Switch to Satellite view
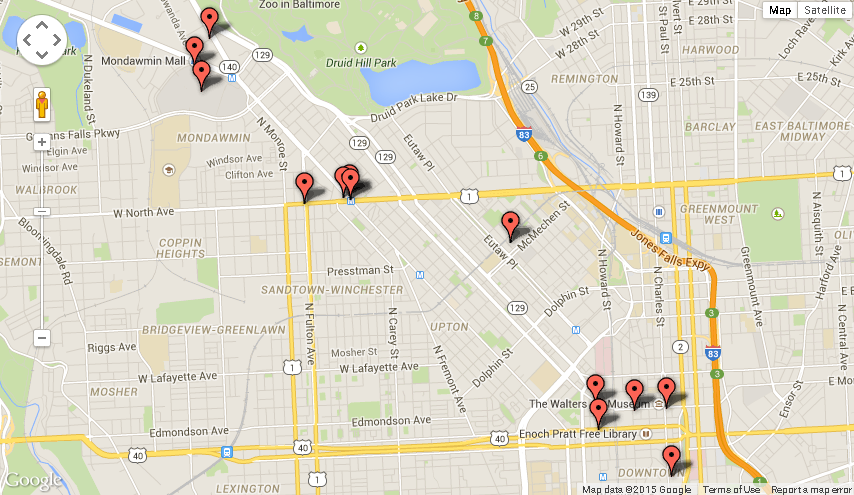854x495 pixels. click(x=825, y=10)
